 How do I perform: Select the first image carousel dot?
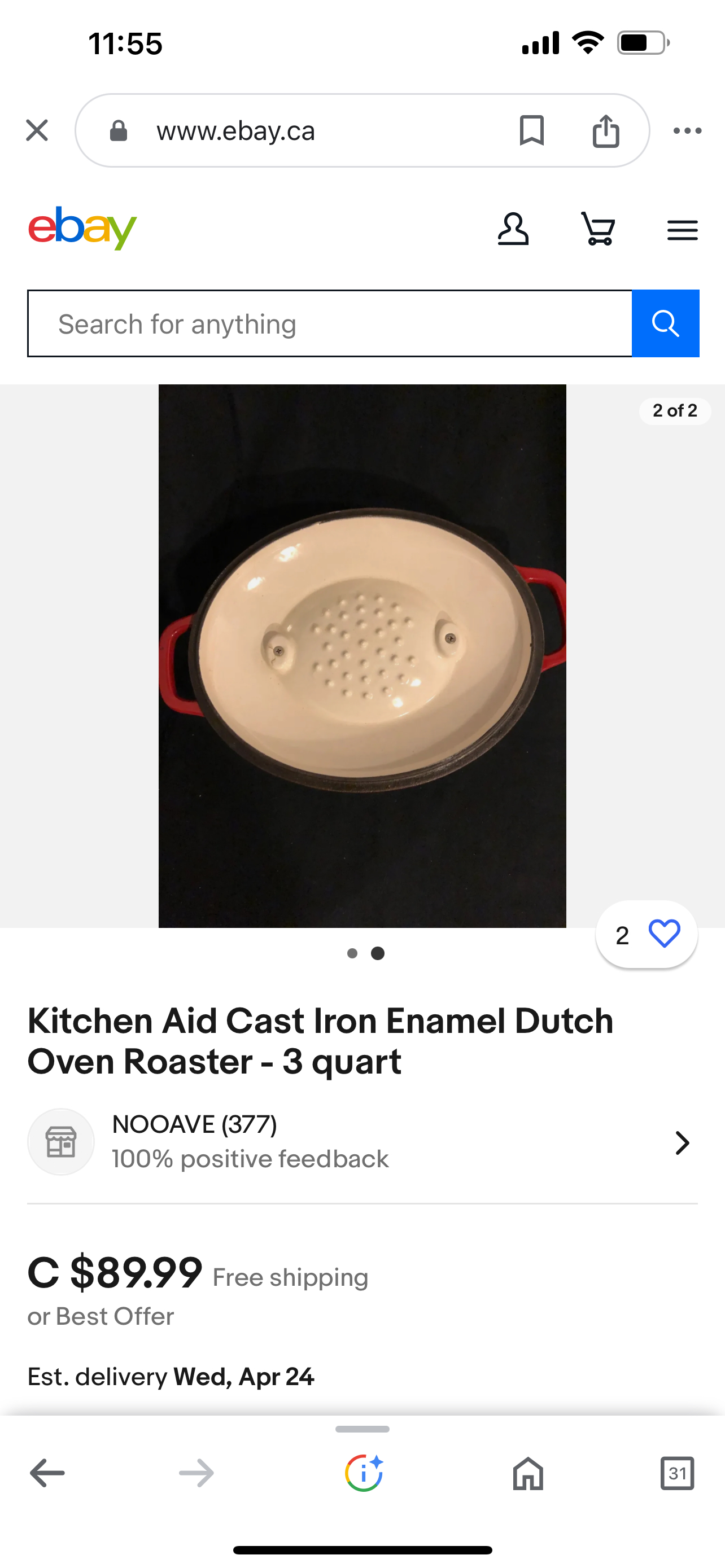[x=352, y=953]
